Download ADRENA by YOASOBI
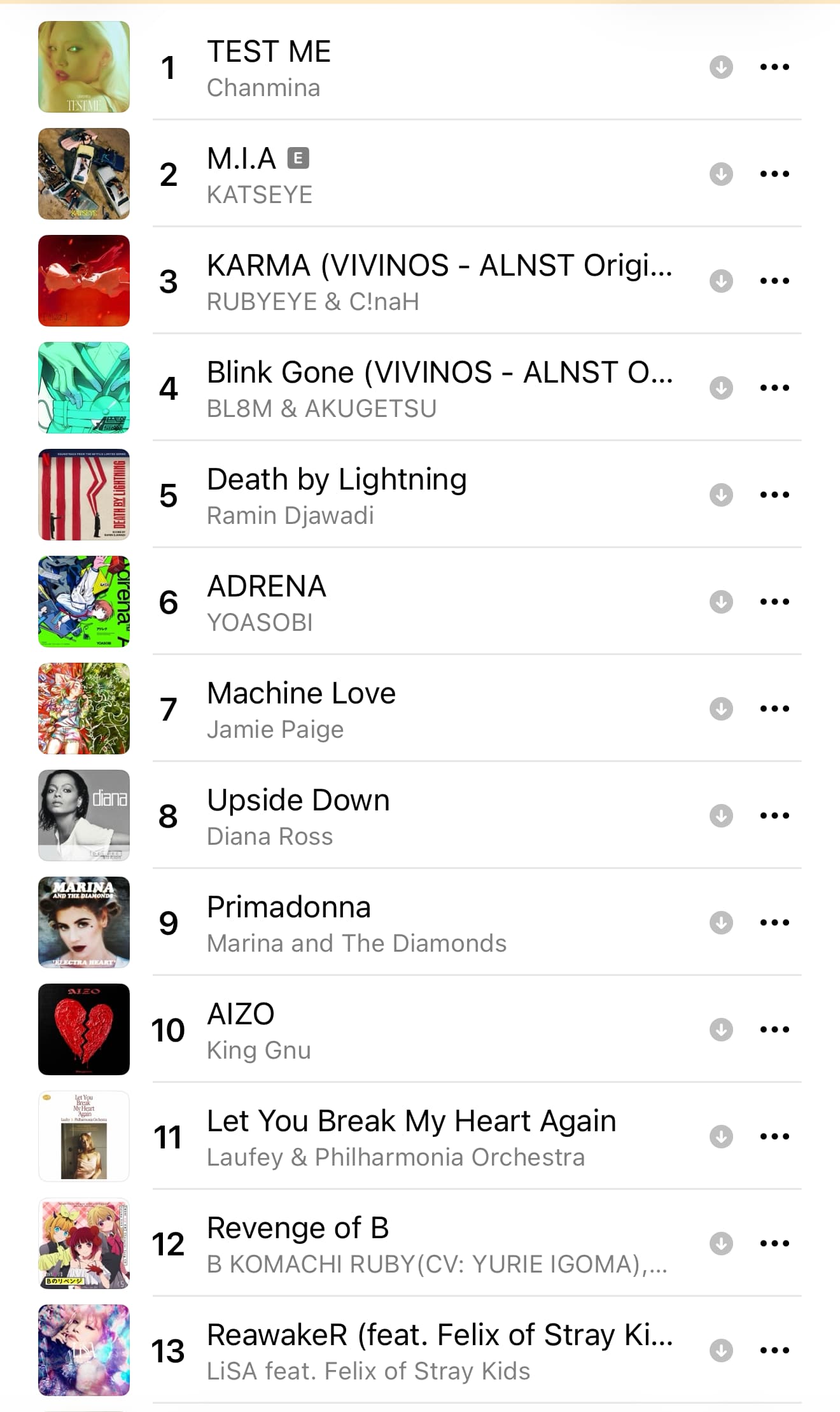840x1412 pixels. [x=721, y=602]
